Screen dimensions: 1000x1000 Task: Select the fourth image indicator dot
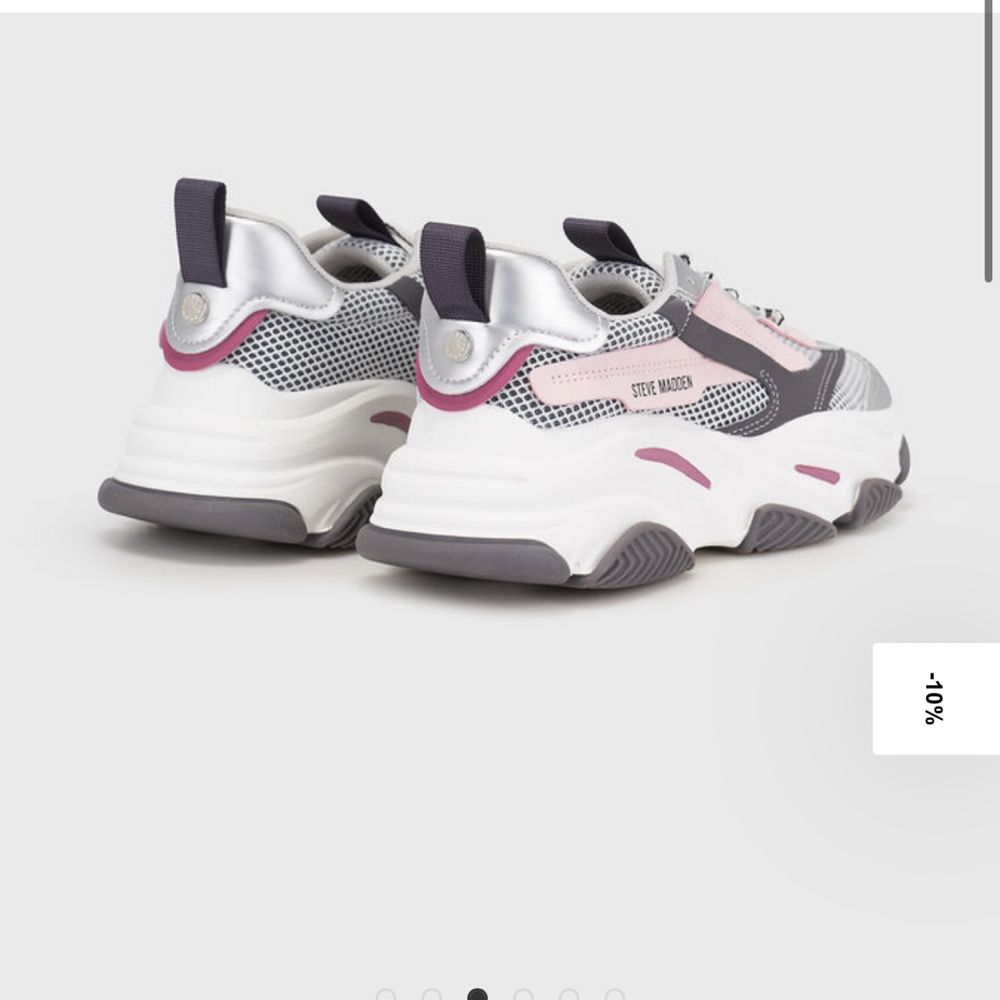pos(523,996)
